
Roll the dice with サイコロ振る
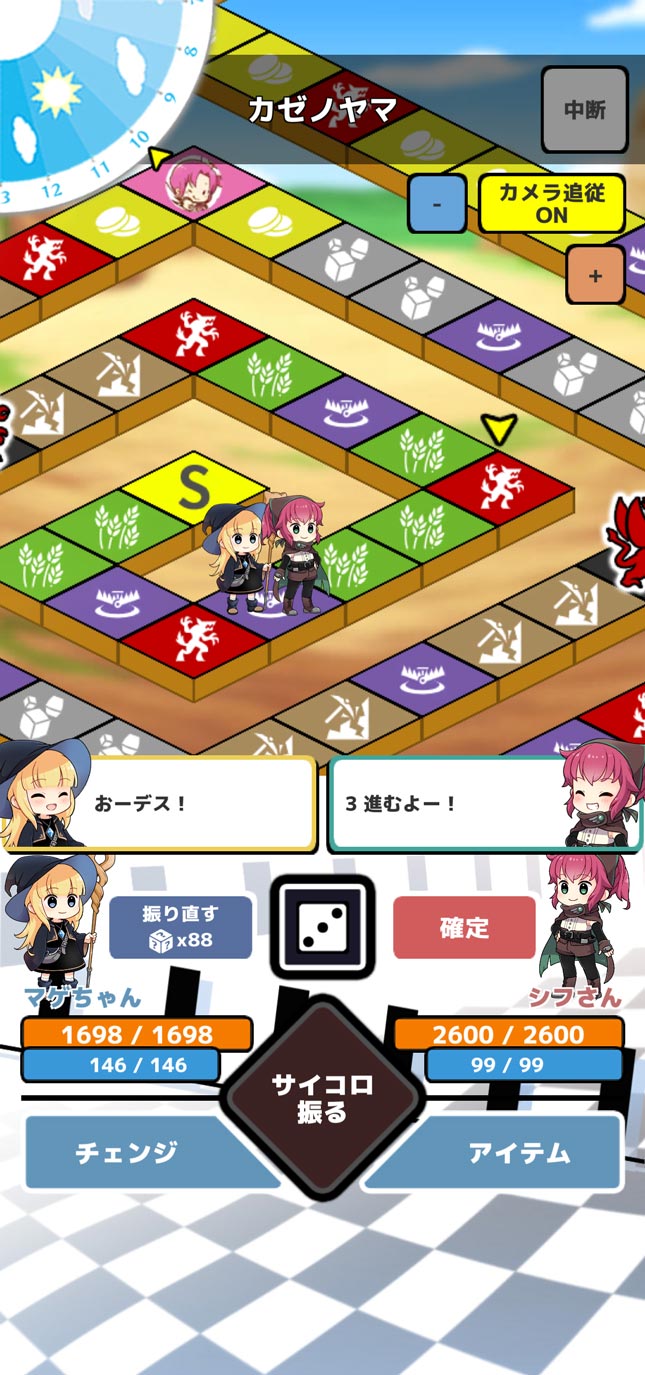click(322, 1098)
